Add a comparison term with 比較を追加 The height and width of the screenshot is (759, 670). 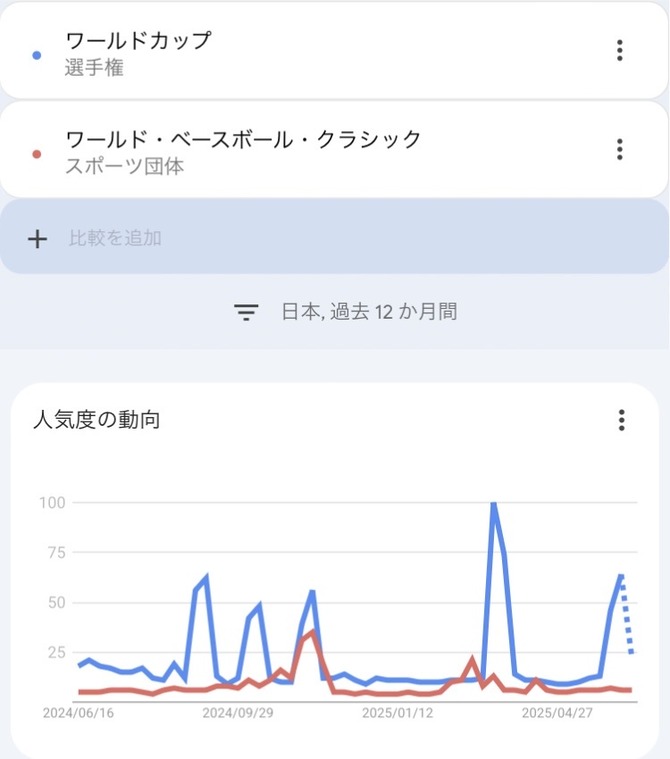click(x=115, y=238)
